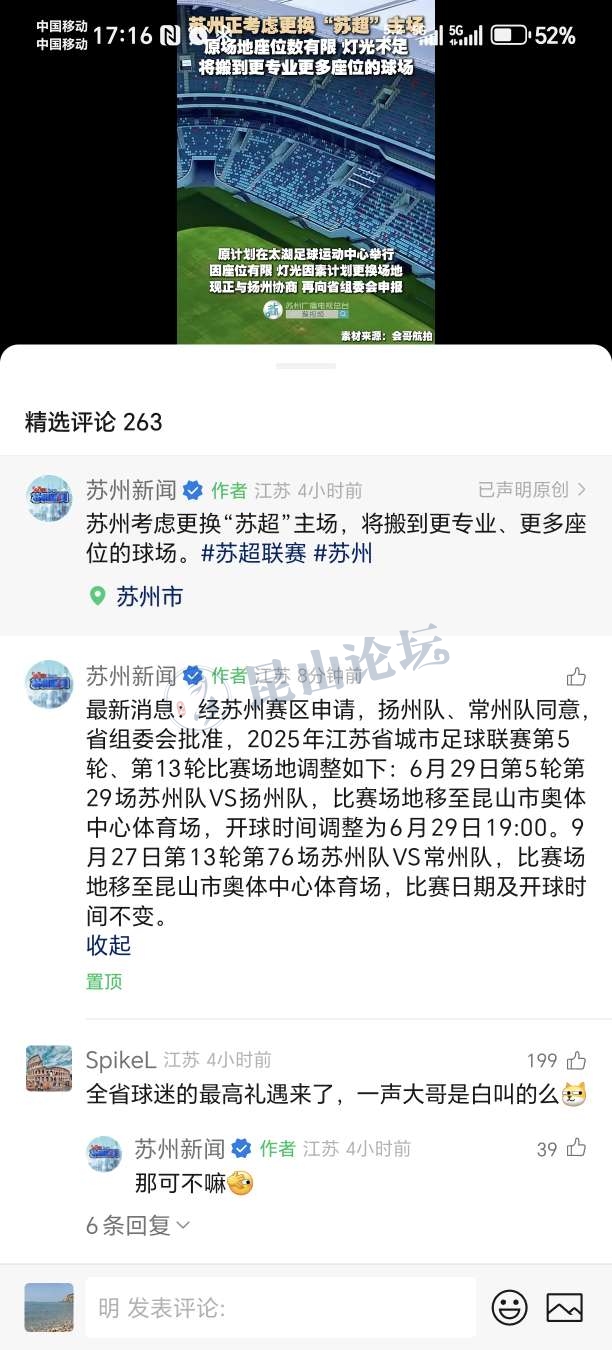Attach a picture to the comment
This screenshot has height=1350, width=612.
point(564,1307)
